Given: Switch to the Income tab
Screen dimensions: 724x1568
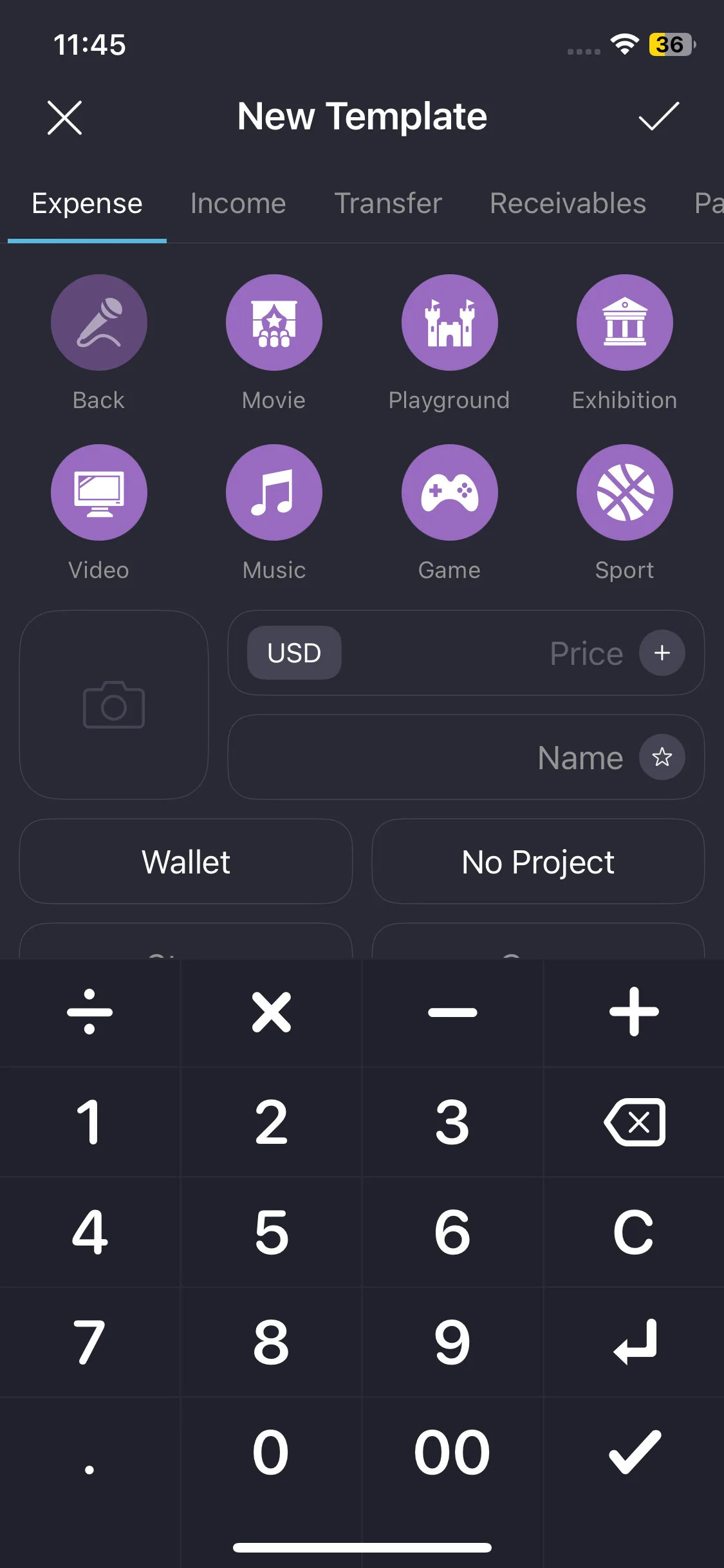Looking at the screenshot, I should (x=238, y=203).
